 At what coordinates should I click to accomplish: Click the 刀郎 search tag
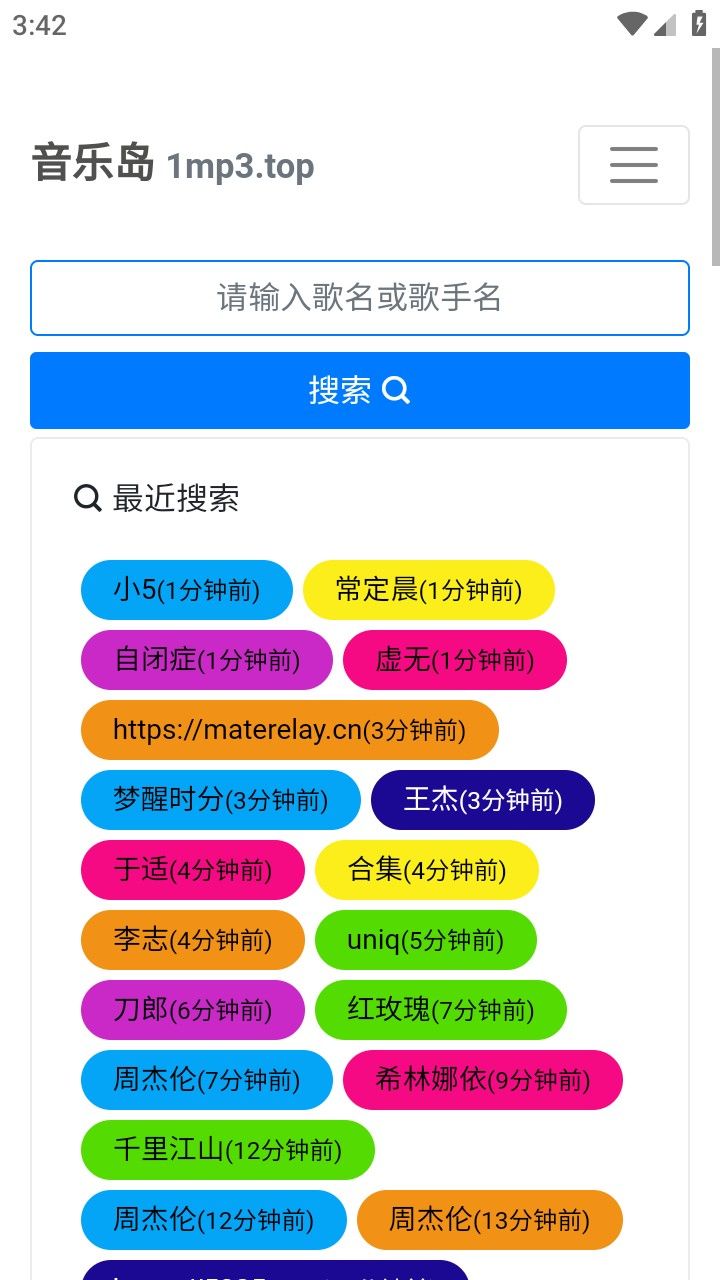pos(193,1010)
